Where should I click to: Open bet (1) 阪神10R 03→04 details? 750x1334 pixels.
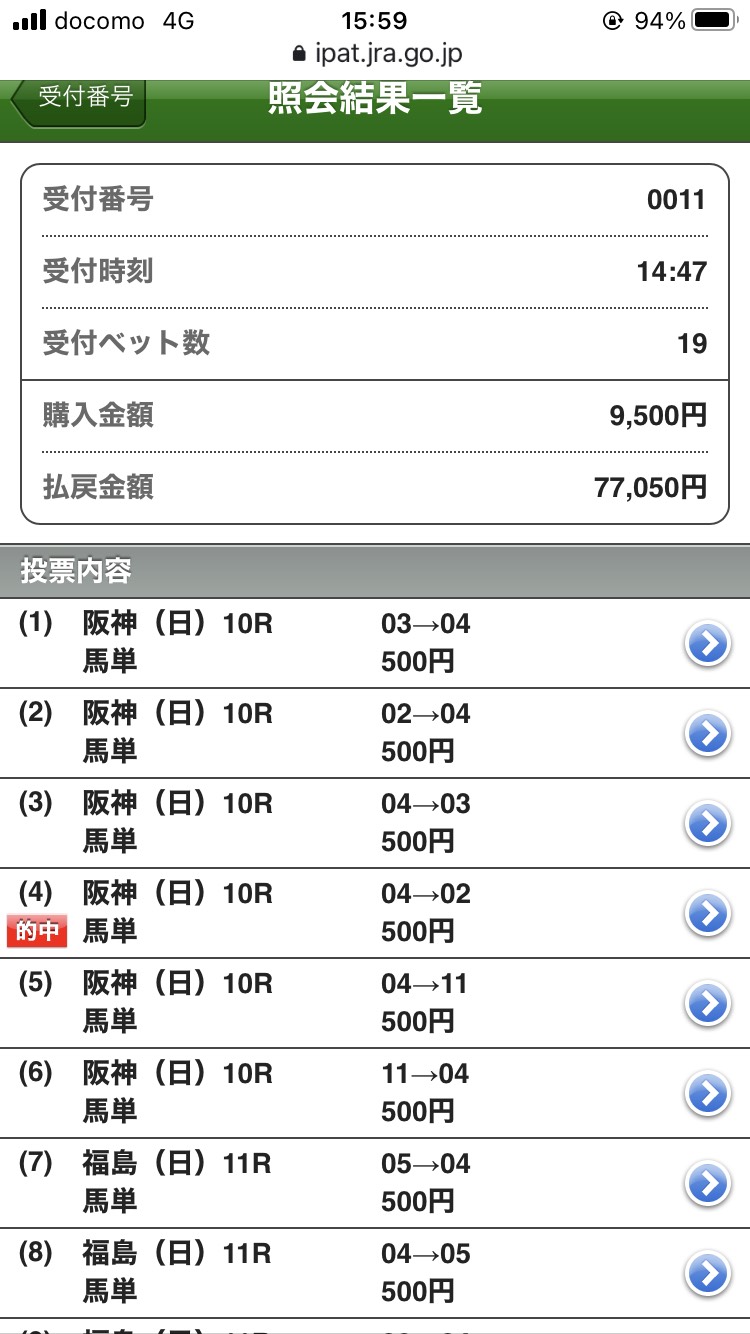coord(708,644)
